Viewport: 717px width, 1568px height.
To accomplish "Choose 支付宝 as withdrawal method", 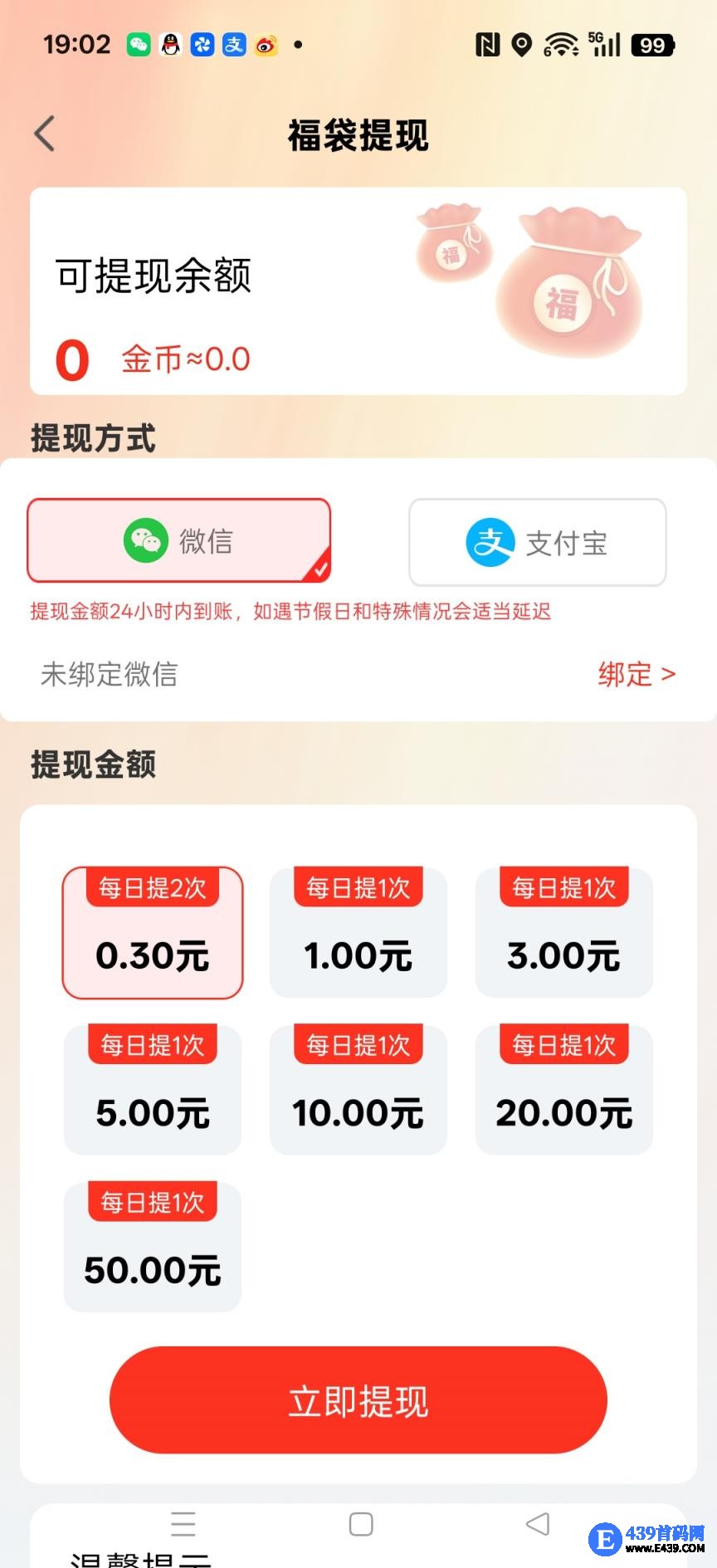I will pos(537,543).
